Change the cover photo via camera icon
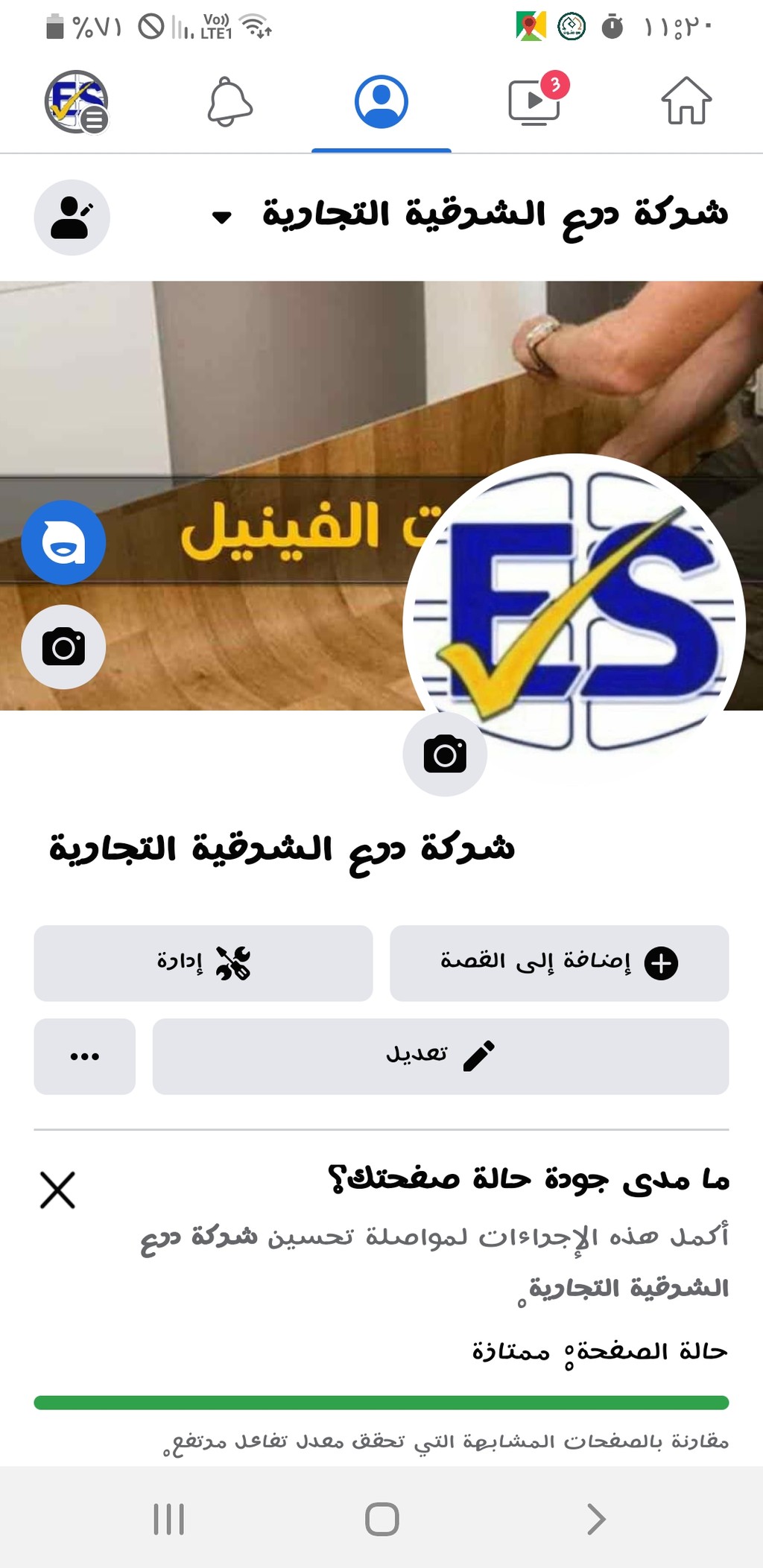Image resolution: width=763 pixels, height=1568 pixels. [63, 647]
